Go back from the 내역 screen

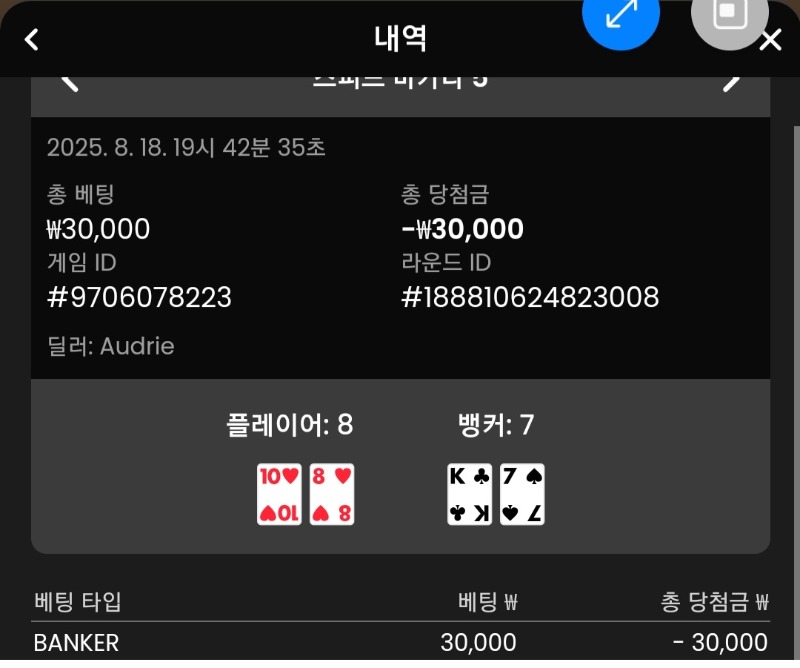coord(32,40)
